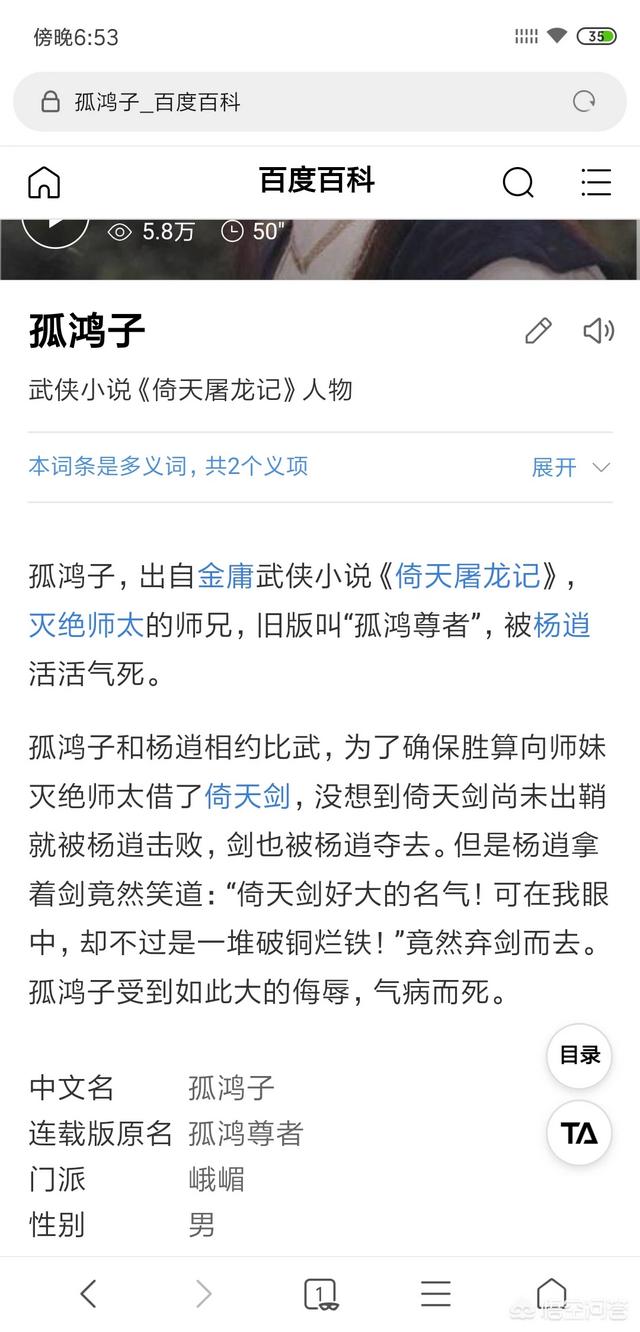Open the Baike search magnifier
Image resolution: width=640 pixels, height=1332 pixels.
click(x=517, y=182)
